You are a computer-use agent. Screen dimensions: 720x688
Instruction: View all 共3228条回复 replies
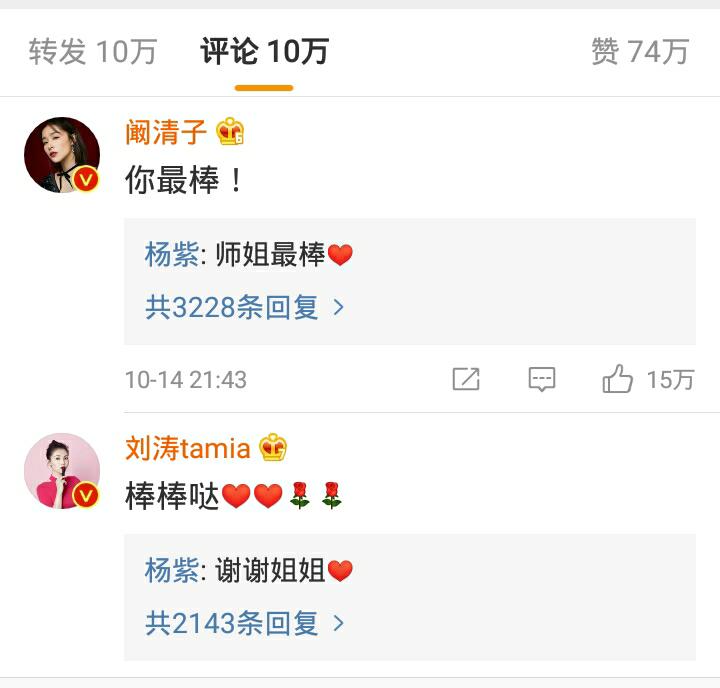click(244, 307)
